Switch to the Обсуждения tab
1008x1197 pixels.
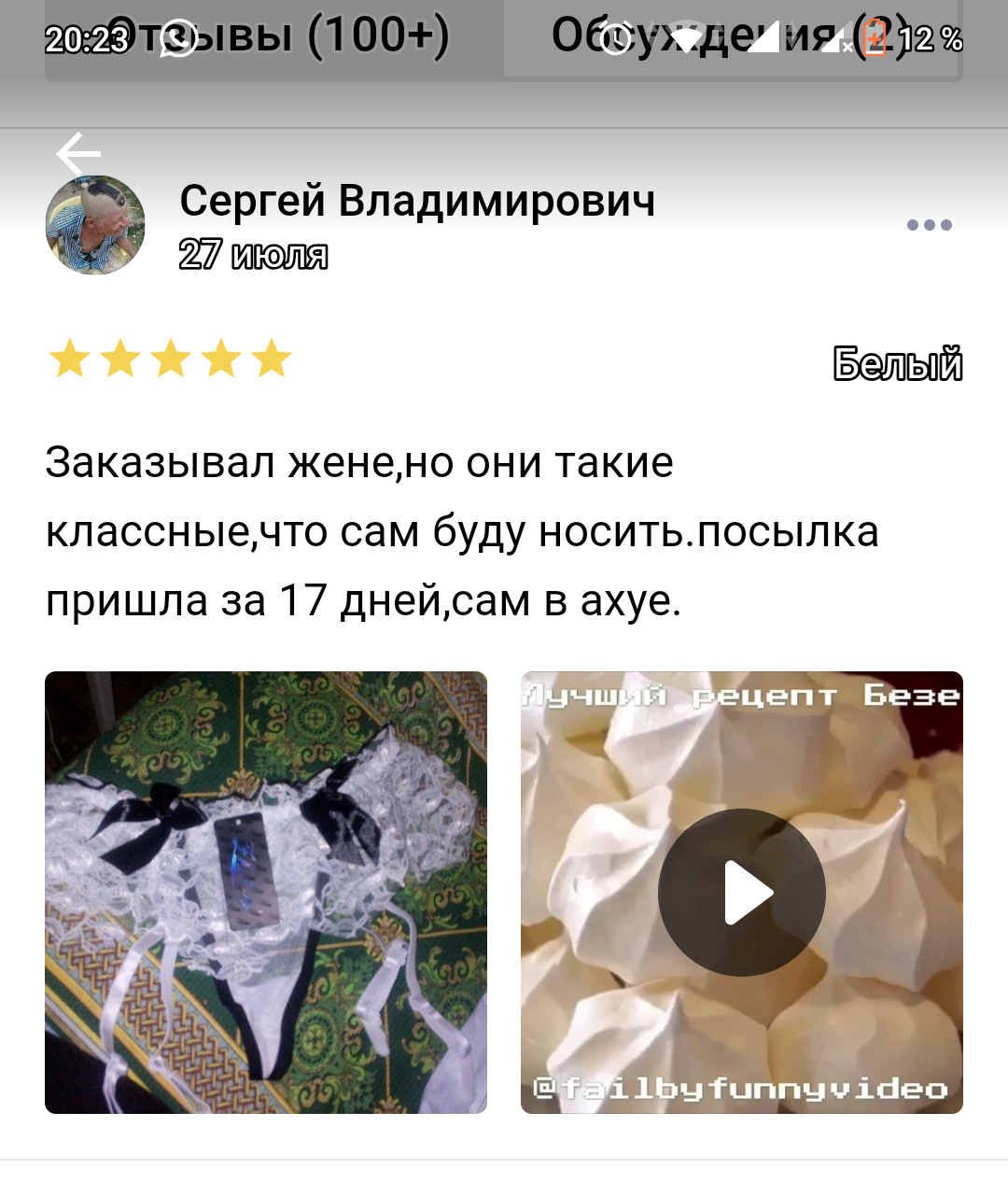pyautogui.click(x=732, y=39)
